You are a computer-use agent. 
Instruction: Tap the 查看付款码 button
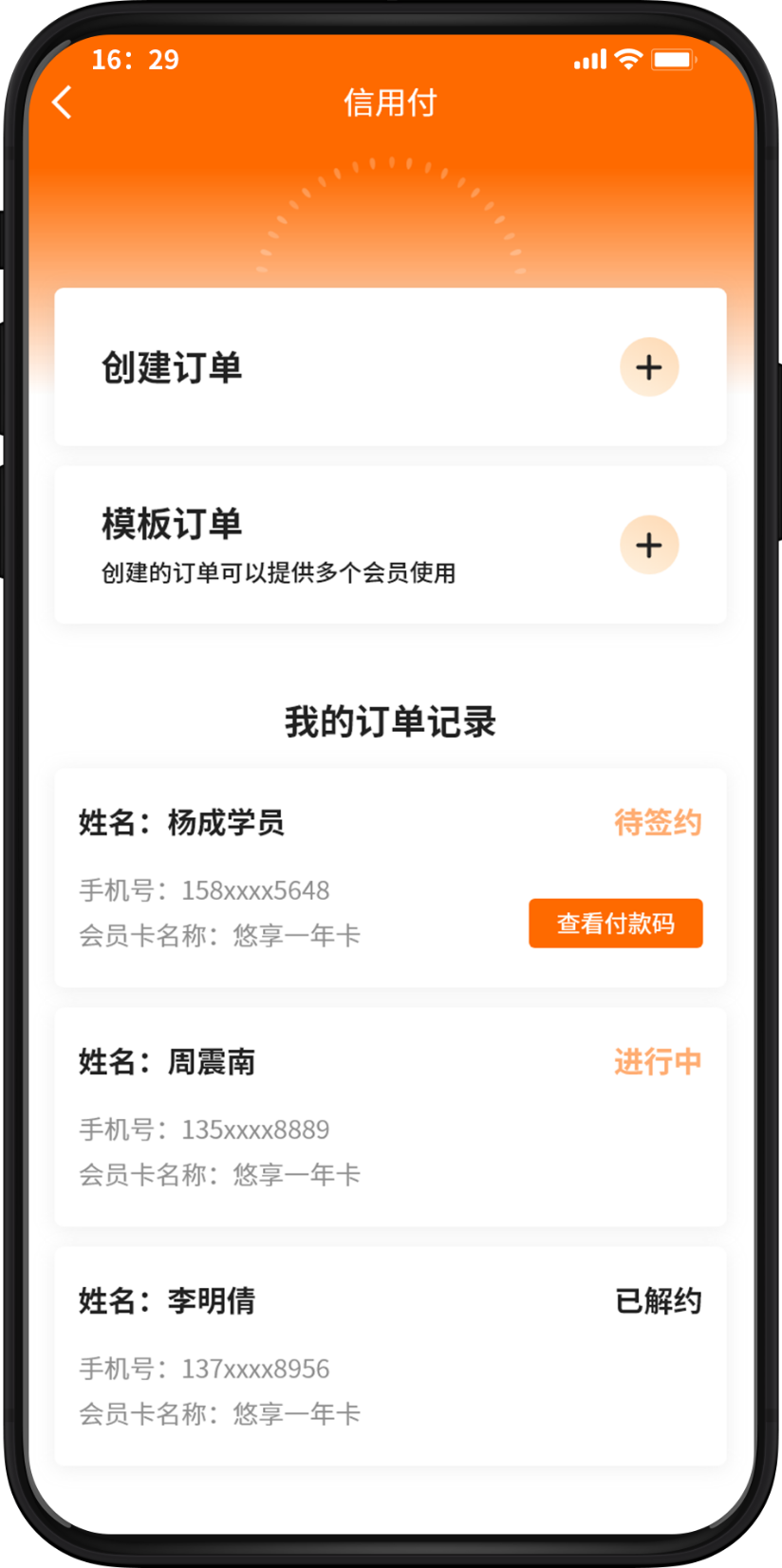point(615,924)
